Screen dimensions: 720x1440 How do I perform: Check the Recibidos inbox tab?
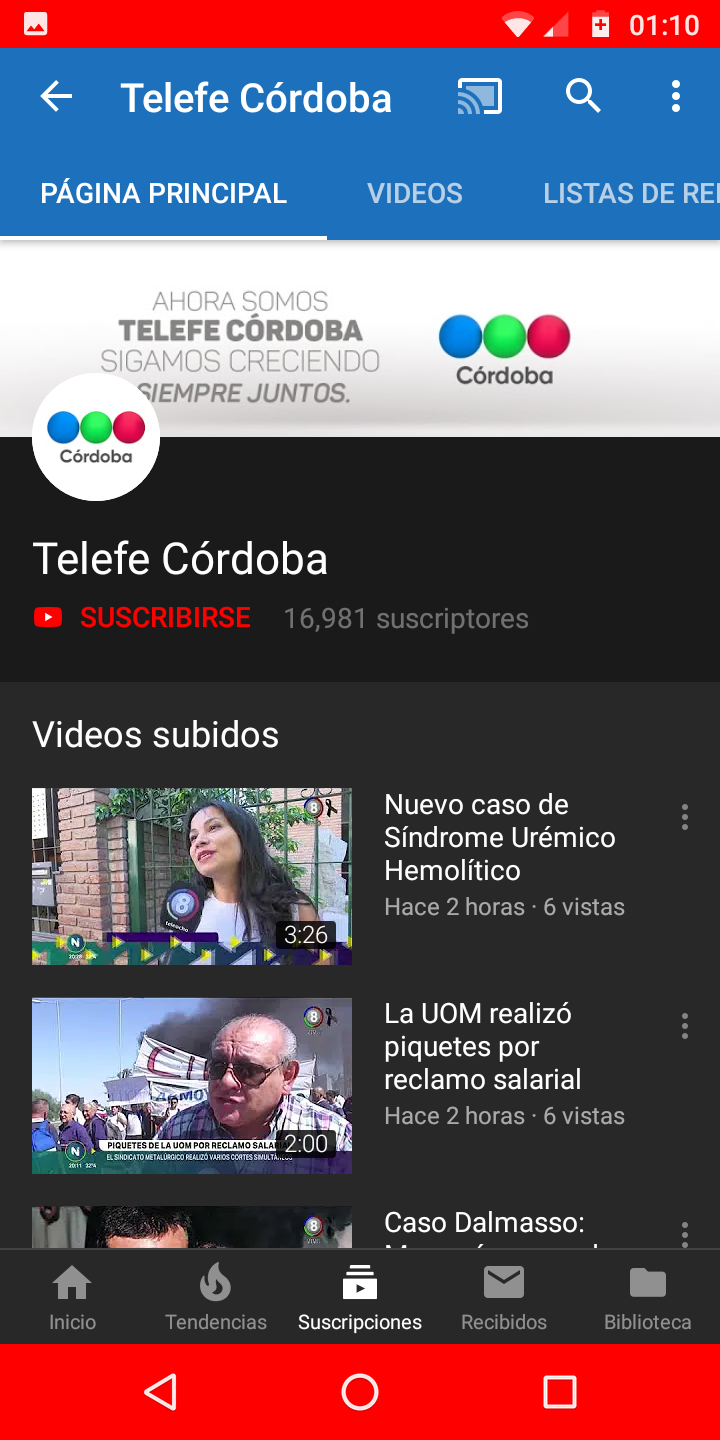[504, 1297]
